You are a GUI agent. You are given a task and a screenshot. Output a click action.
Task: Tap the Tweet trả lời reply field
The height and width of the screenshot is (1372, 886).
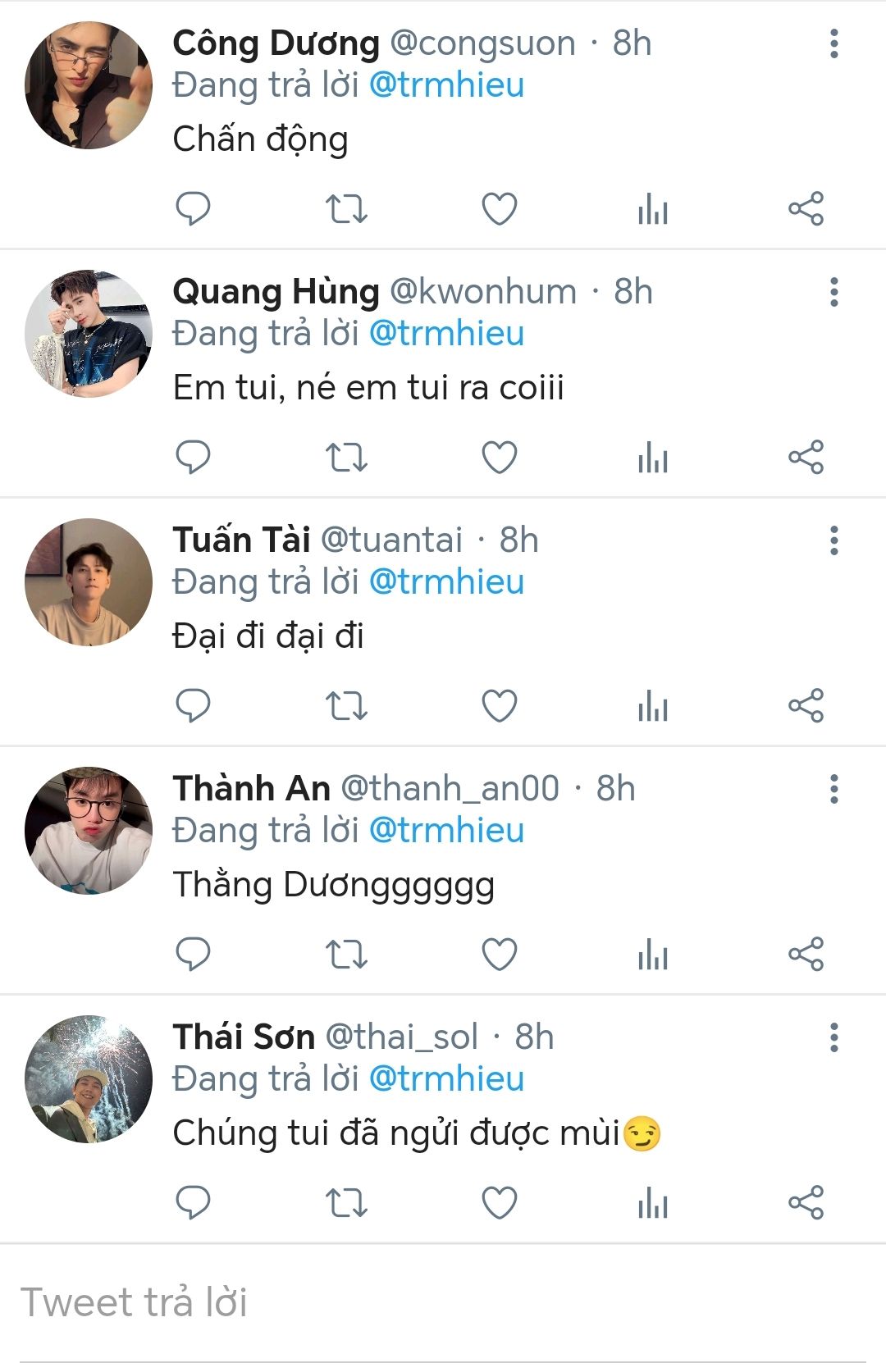pos(443,1303)
